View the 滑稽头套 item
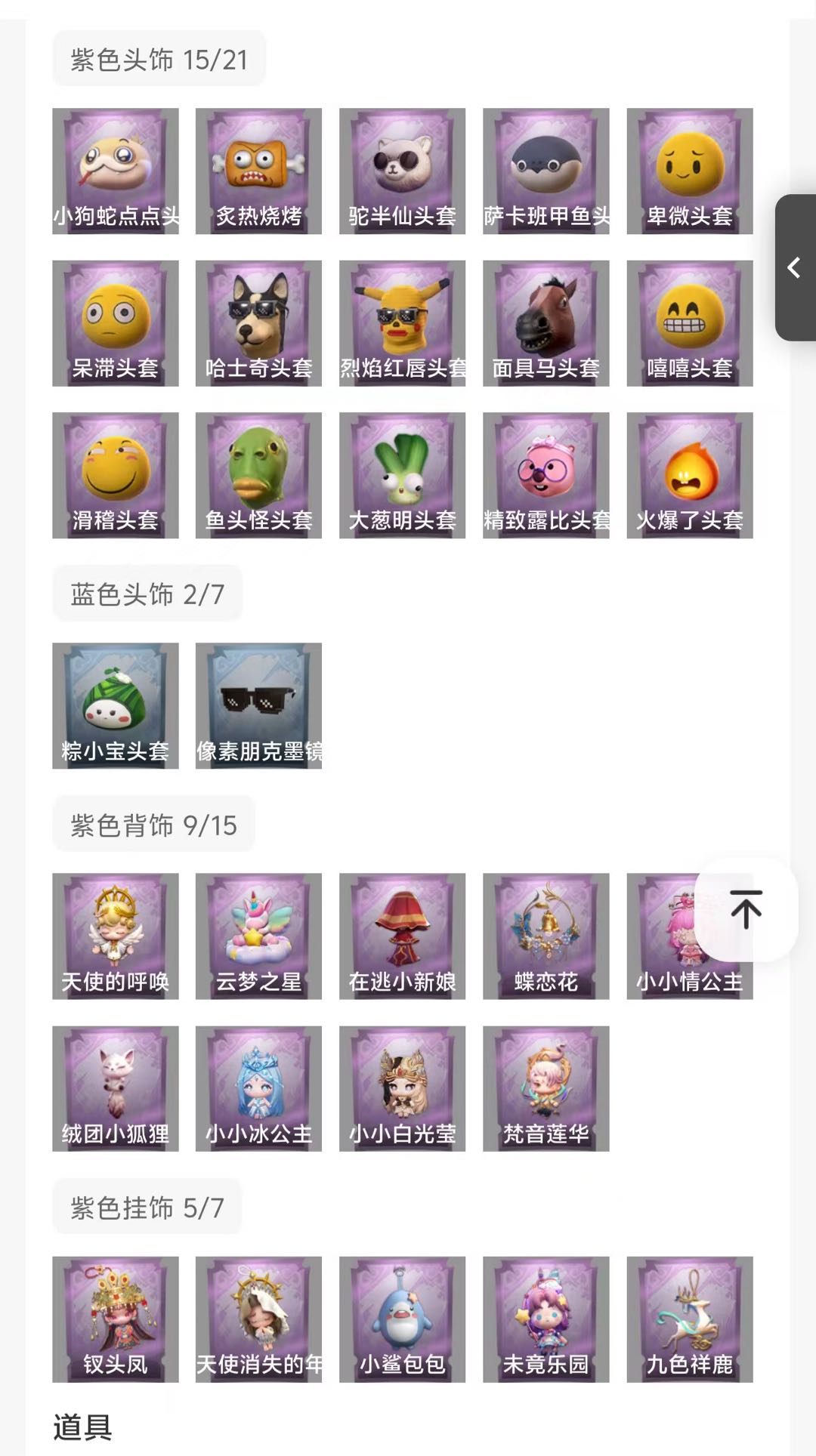816x1456 pixels. coord(115,475)
